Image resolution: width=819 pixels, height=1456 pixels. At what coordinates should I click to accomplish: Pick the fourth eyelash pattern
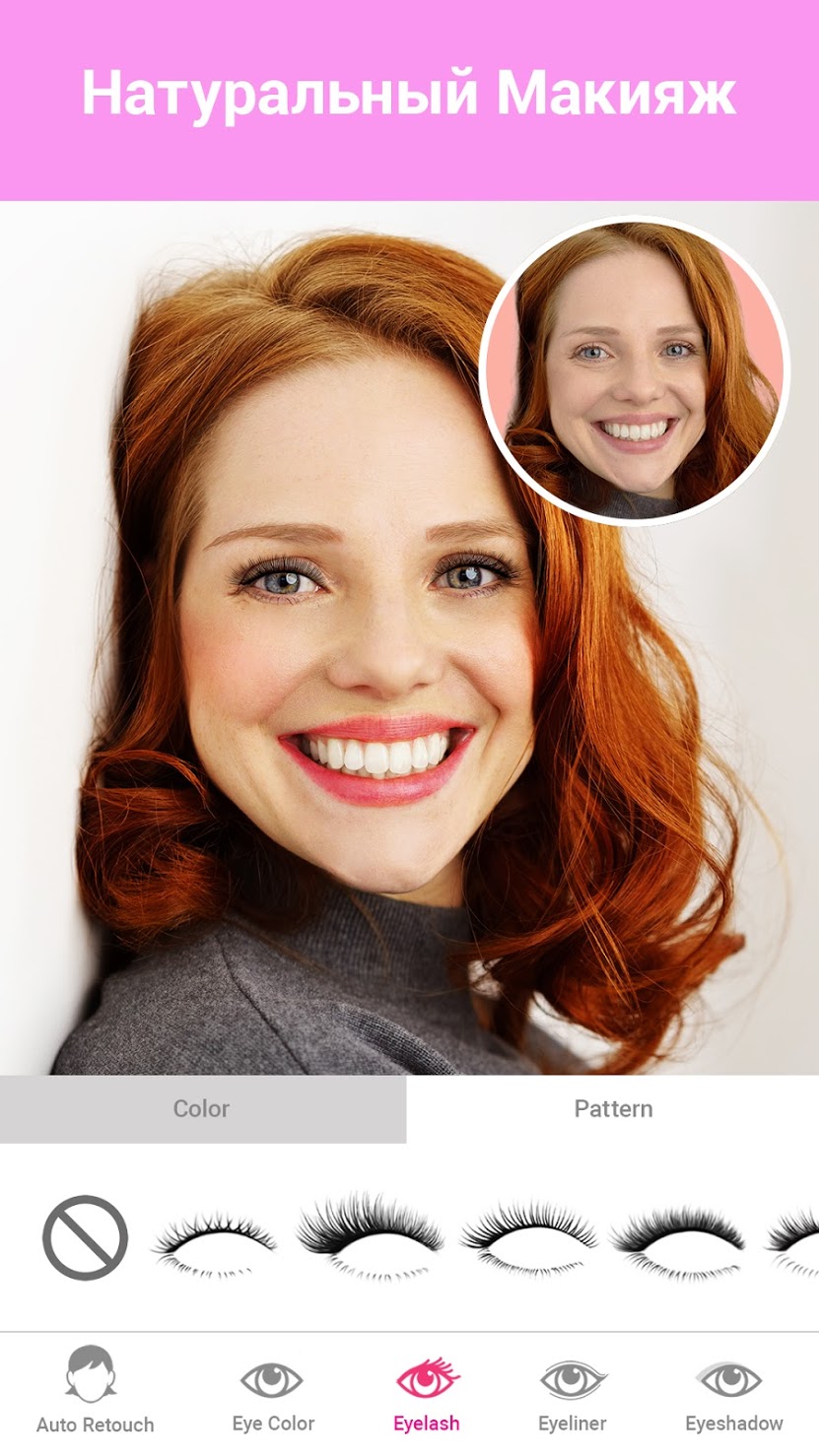point(678,1241)
